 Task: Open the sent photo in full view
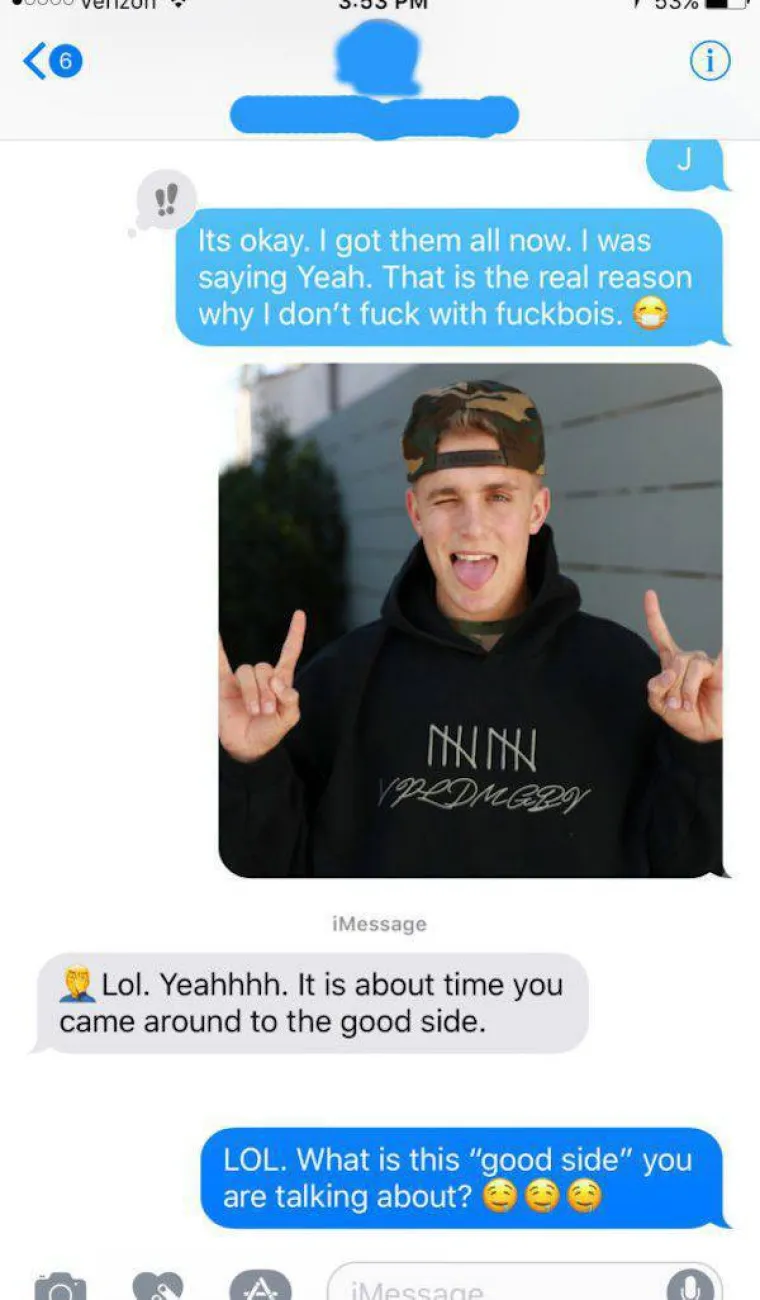coord(470,620)
